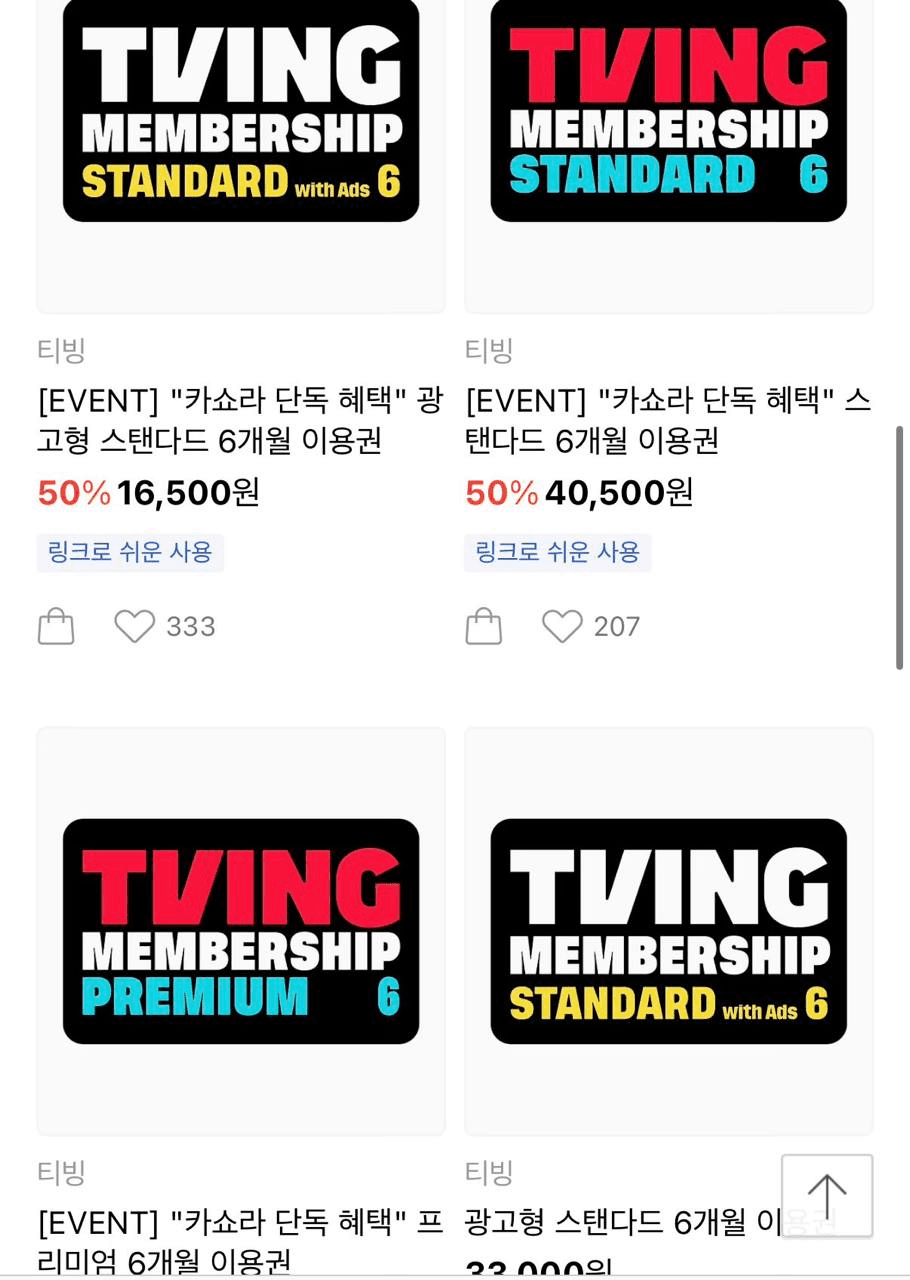The width and height of the screenshot is (910, 1280).
Task: View the Premium 6개월 이용권 product
Action: (241, 931)
